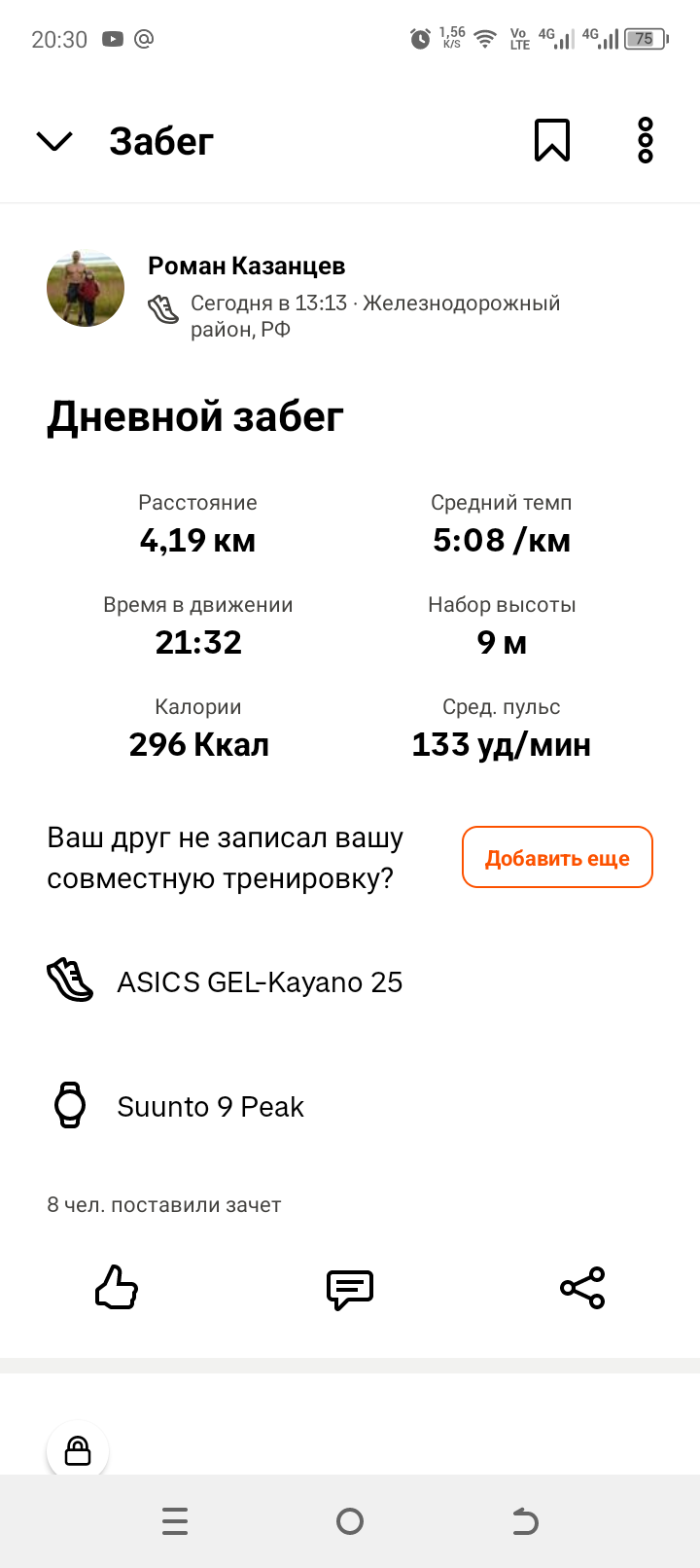700x1568 pixels.
Task: View the 8 people who gave kudos
Action: 164,1205
